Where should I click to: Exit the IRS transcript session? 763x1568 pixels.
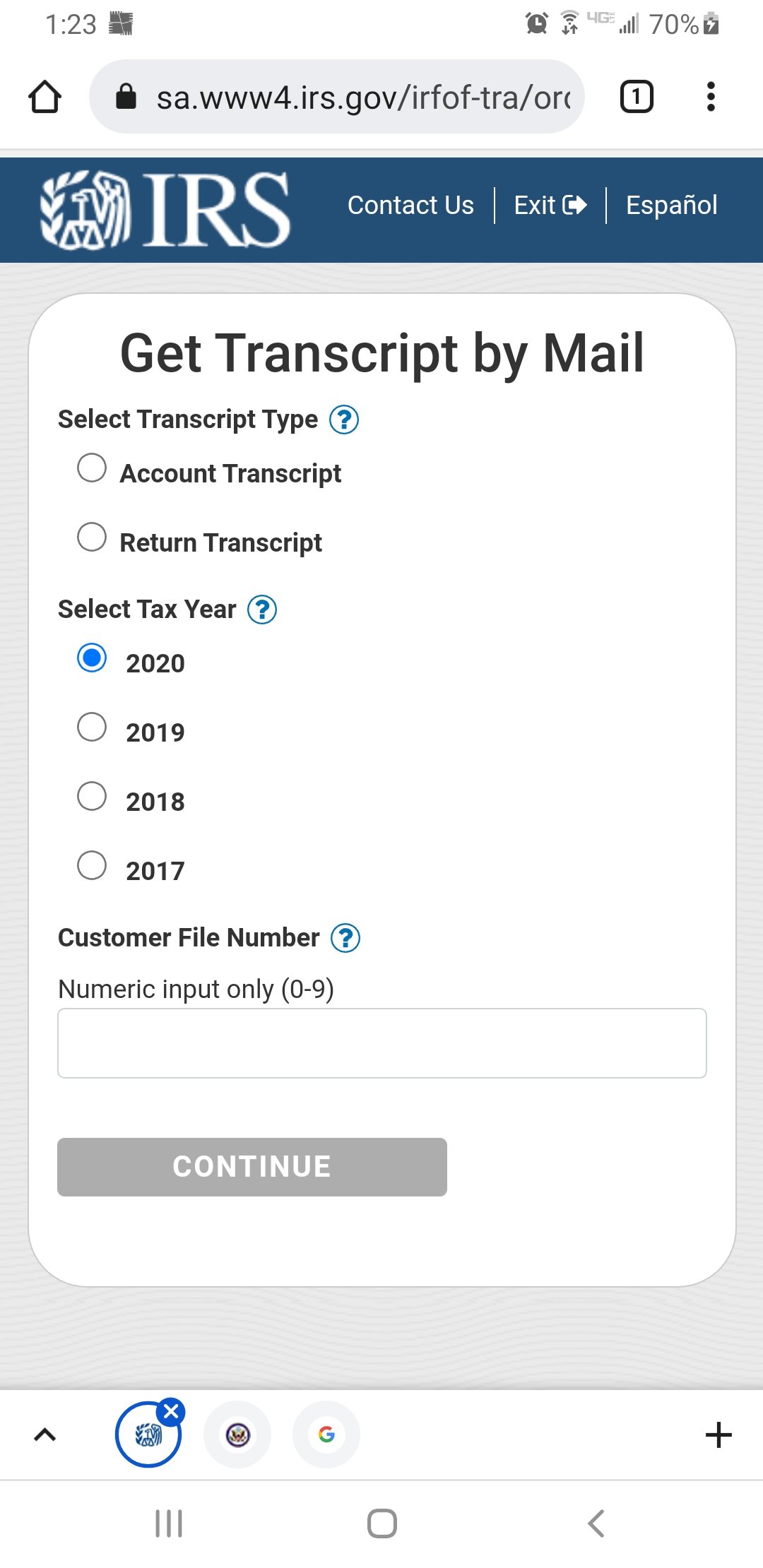click(550, 205)
